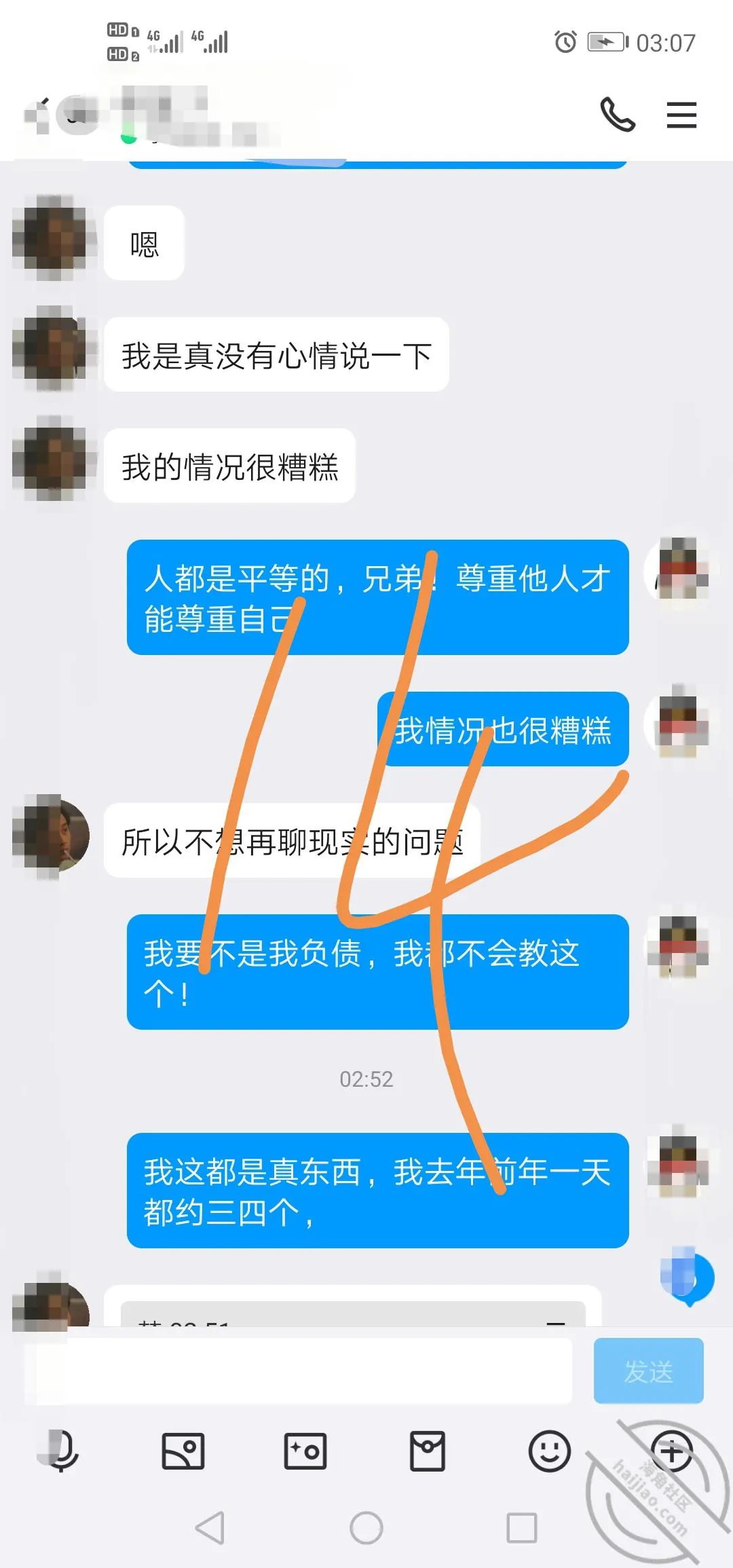Open the emoji panel

[550, 1451]
